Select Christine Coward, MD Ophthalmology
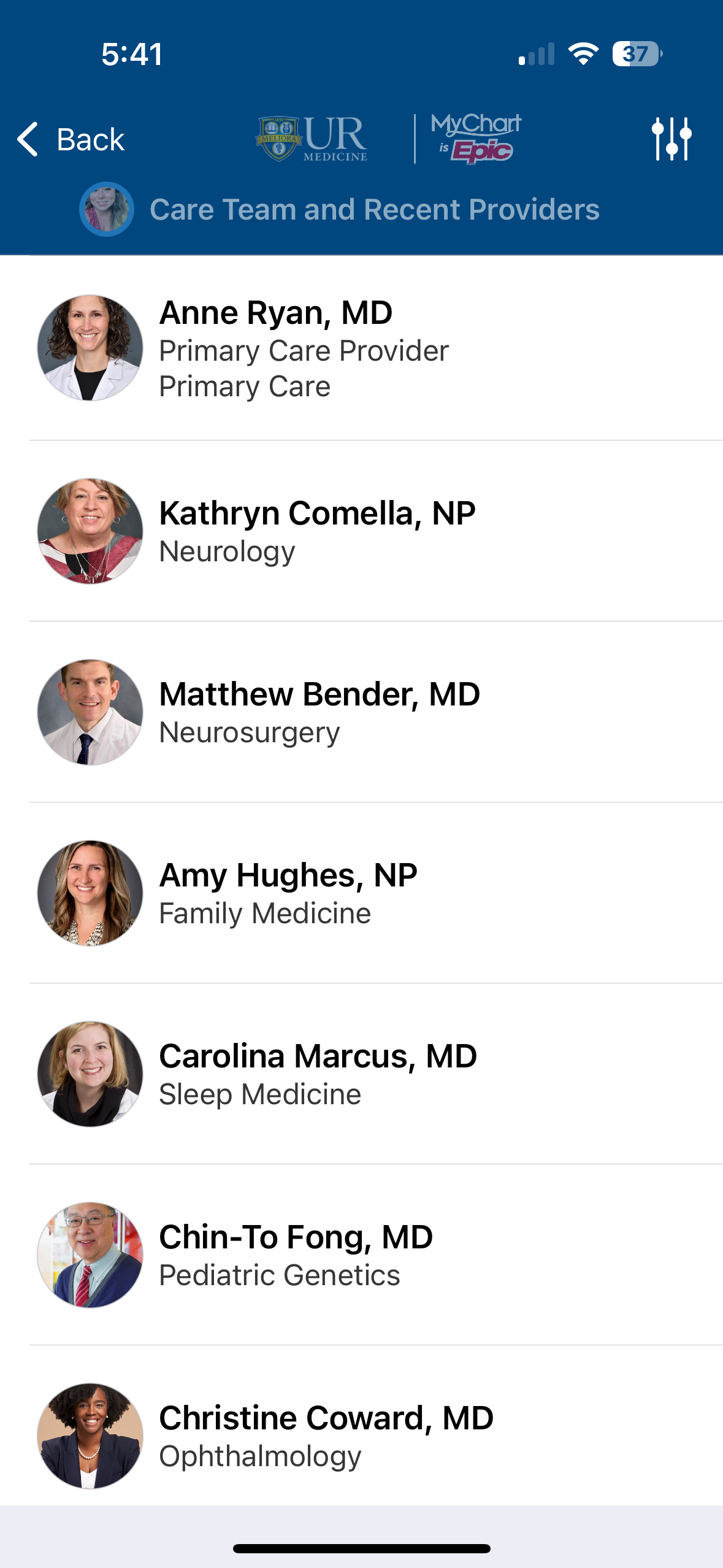This screenshot has width=723, height=1568. 362,1435
